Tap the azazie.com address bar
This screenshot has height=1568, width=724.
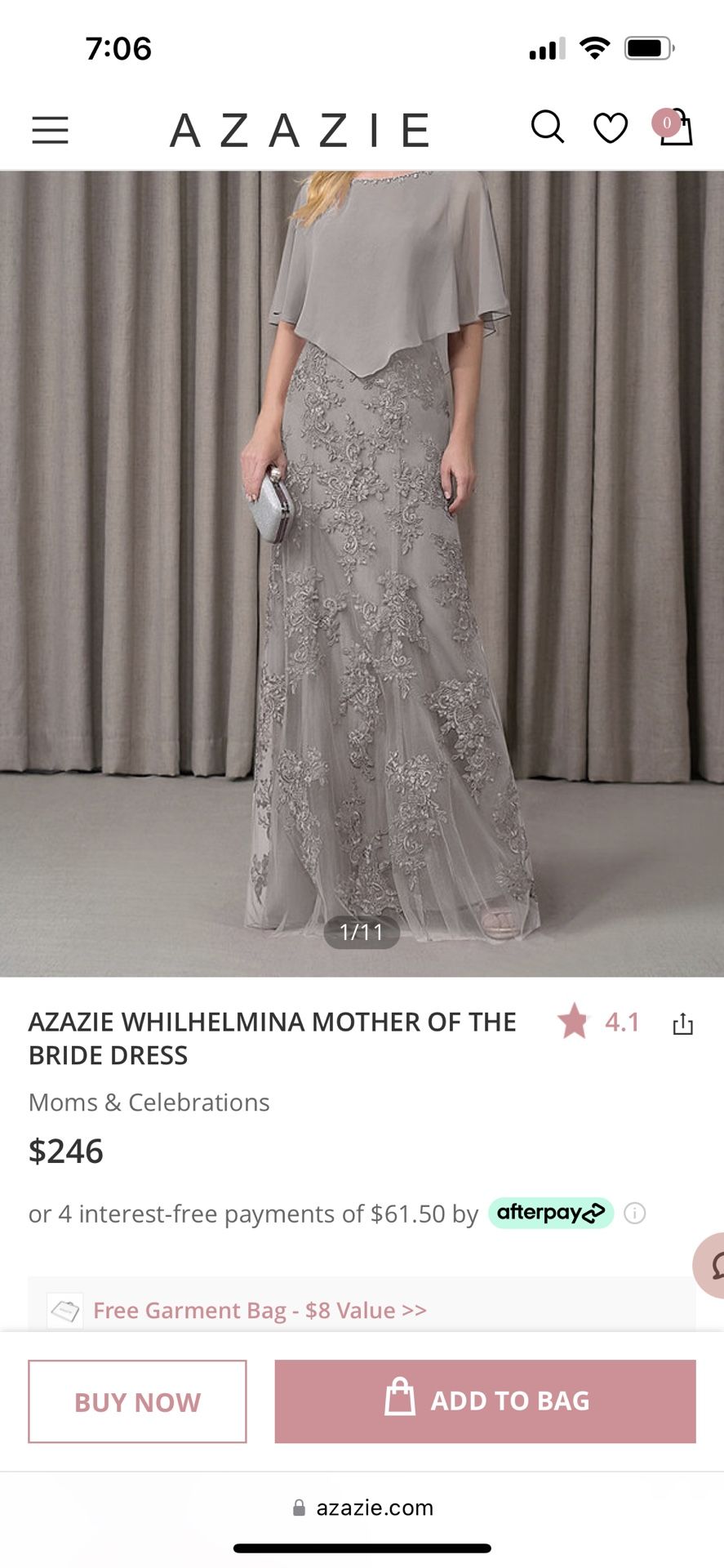pyautogui.click(x=362, y=1508)
